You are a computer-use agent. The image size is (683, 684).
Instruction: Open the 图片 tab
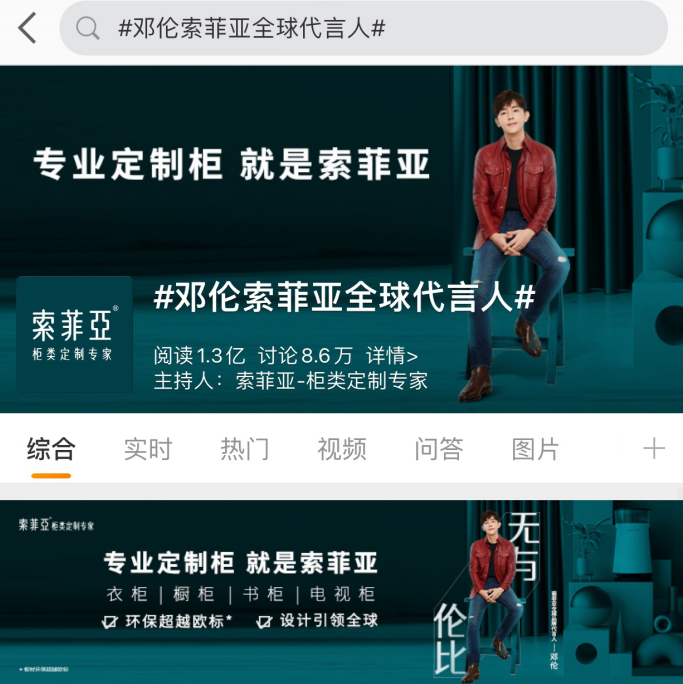535,449
